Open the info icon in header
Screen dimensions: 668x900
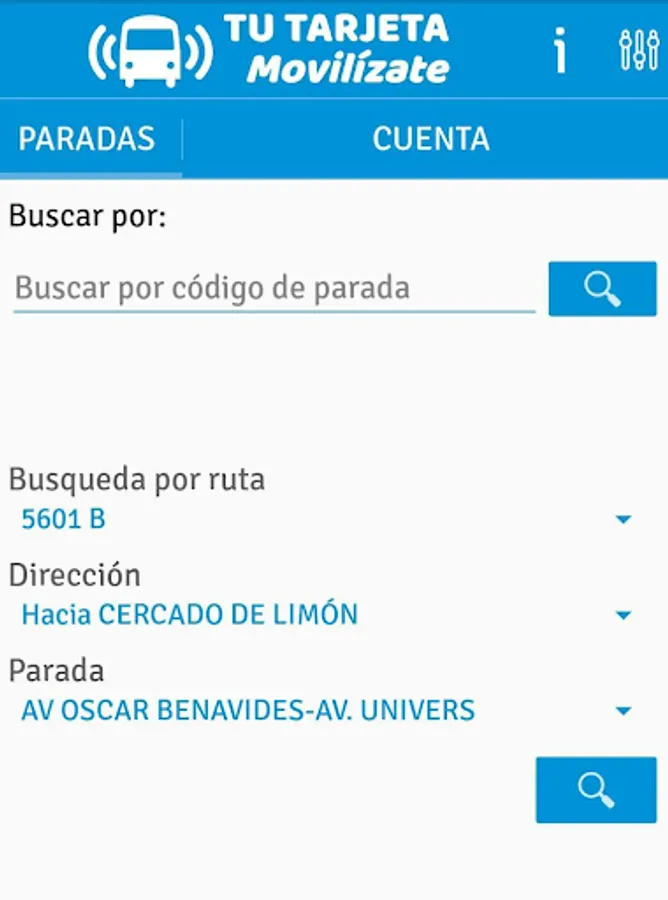tap(560, 49)
